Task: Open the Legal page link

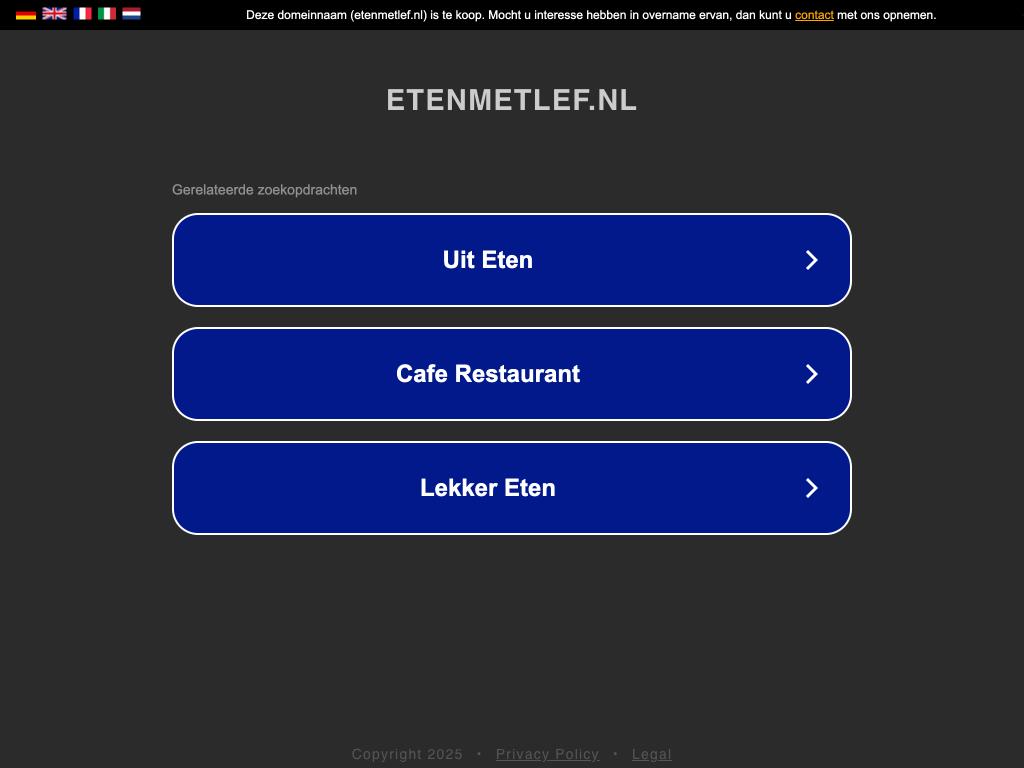Action: (651, 754)
